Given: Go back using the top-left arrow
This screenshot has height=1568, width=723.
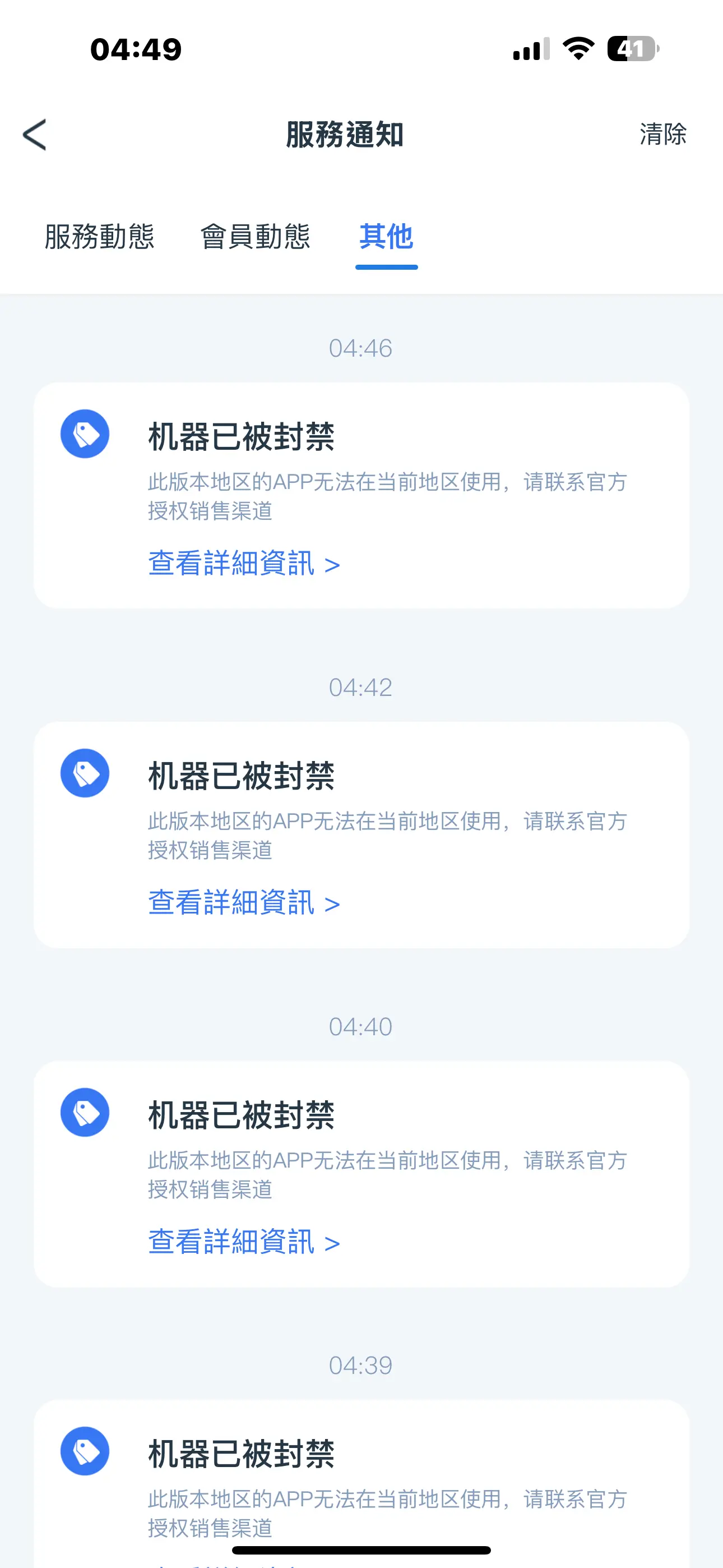Looking at the screenshot, I should point(35,135).
